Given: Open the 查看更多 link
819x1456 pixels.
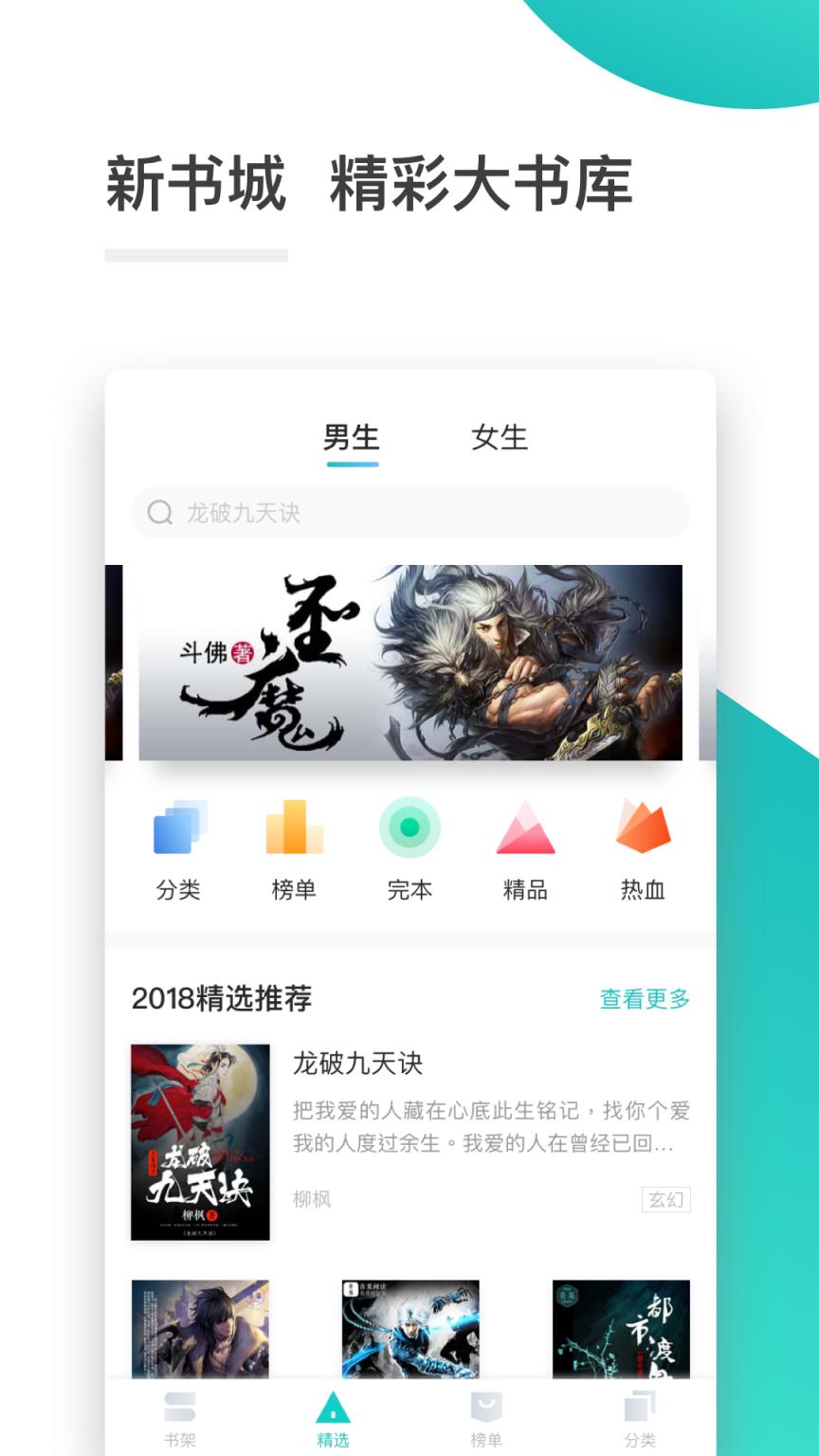Looking at the screenshot, I should pyautogui.click(x=643, y=999).
